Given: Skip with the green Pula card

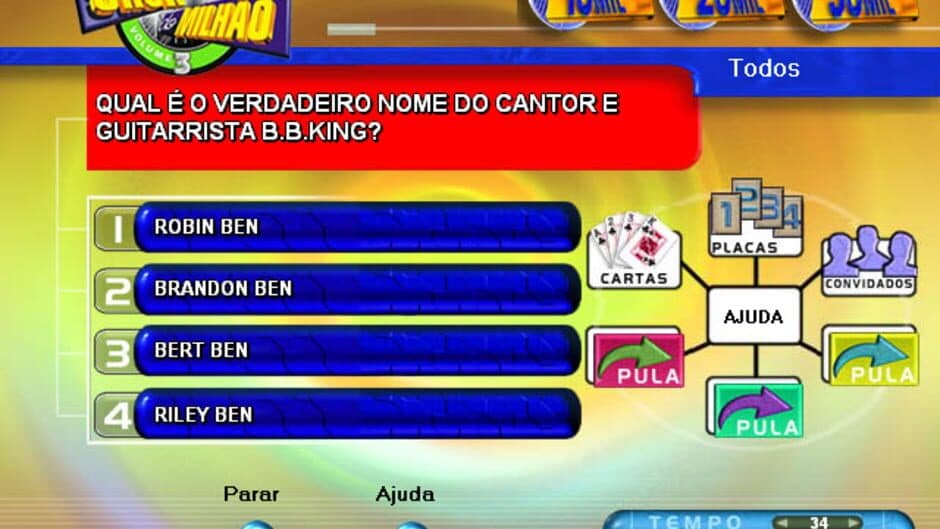Looking at the screenshot, I should tap(756, 408).
